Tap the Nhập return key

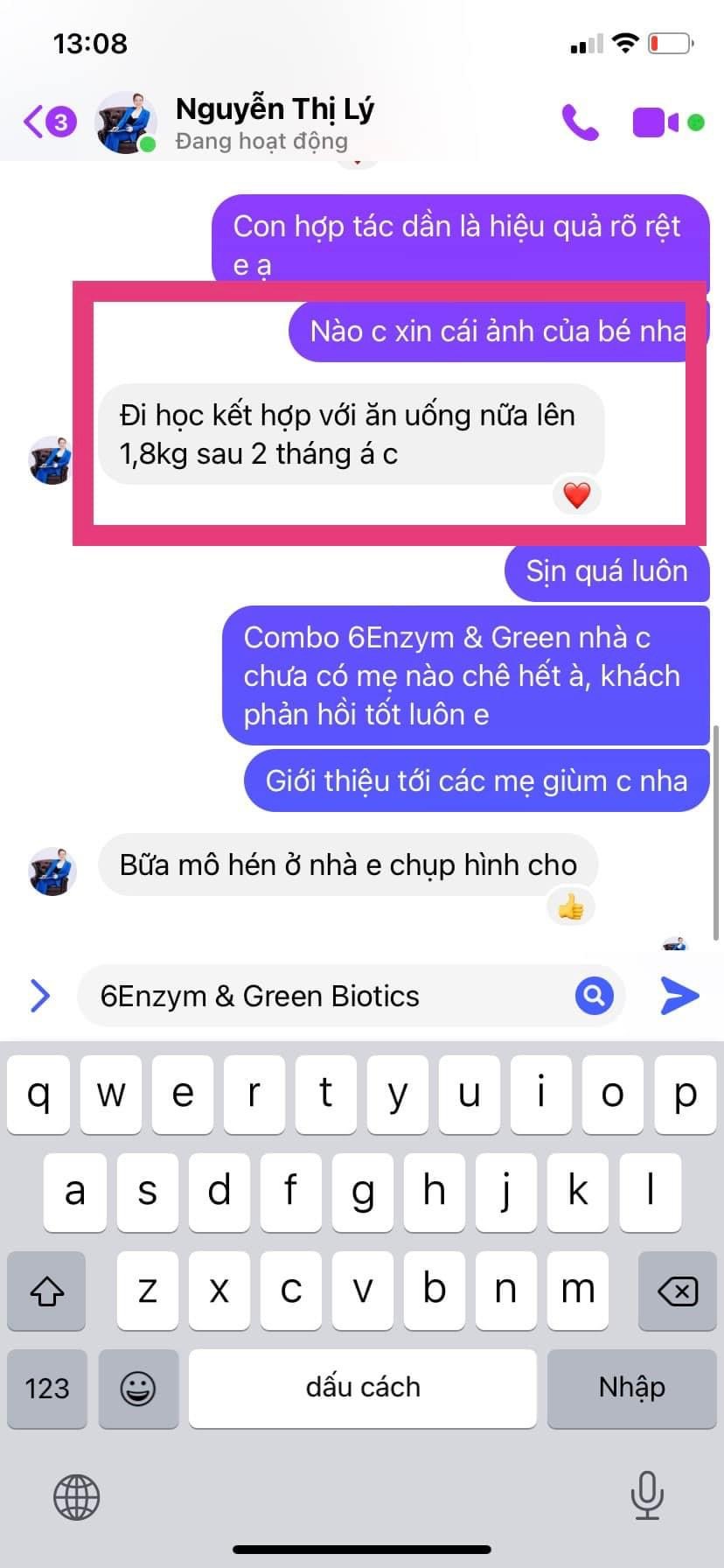[x=631, y=1389]
